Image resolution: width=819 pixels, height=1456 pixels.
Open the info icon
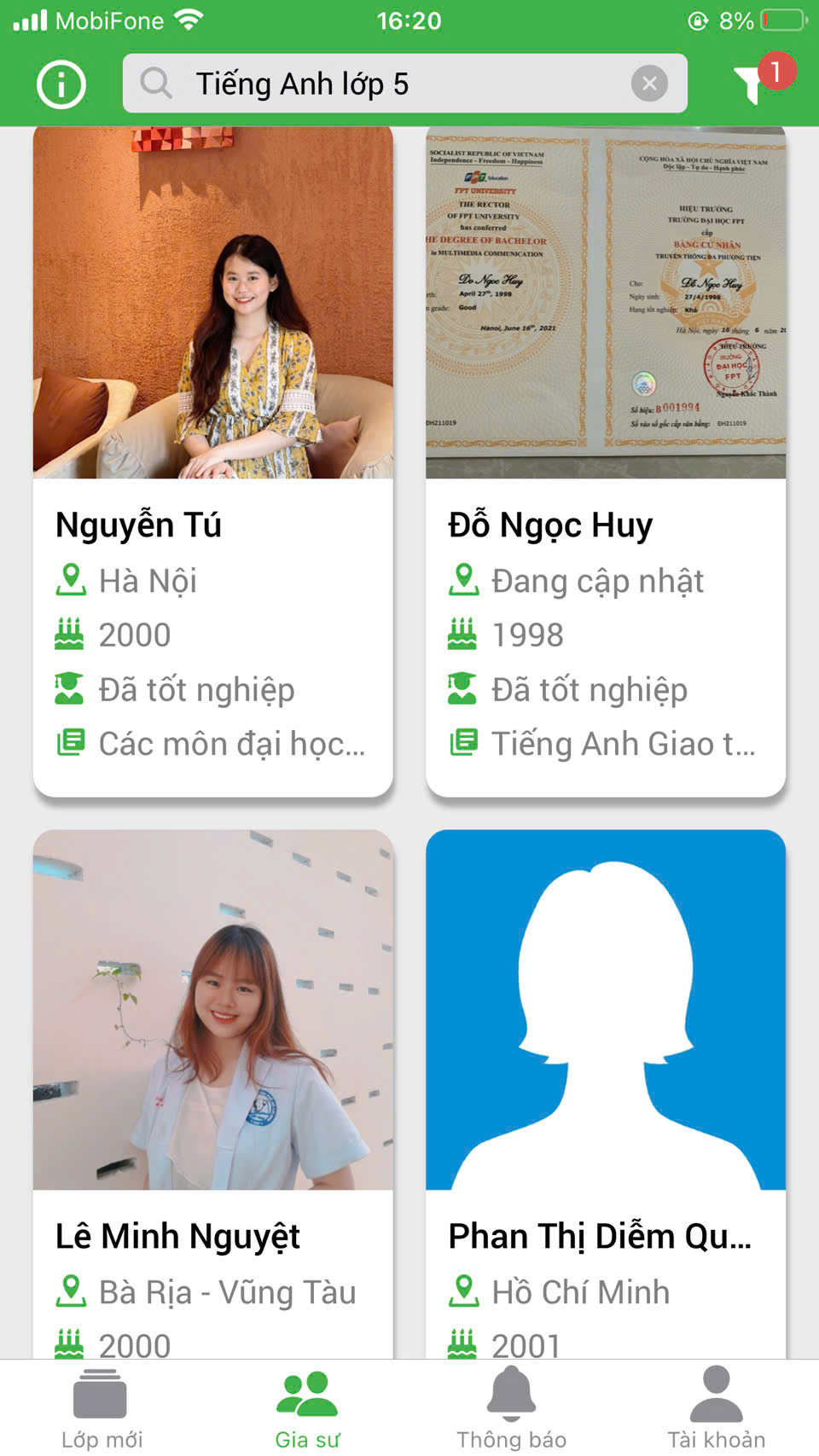pos(61,84)
